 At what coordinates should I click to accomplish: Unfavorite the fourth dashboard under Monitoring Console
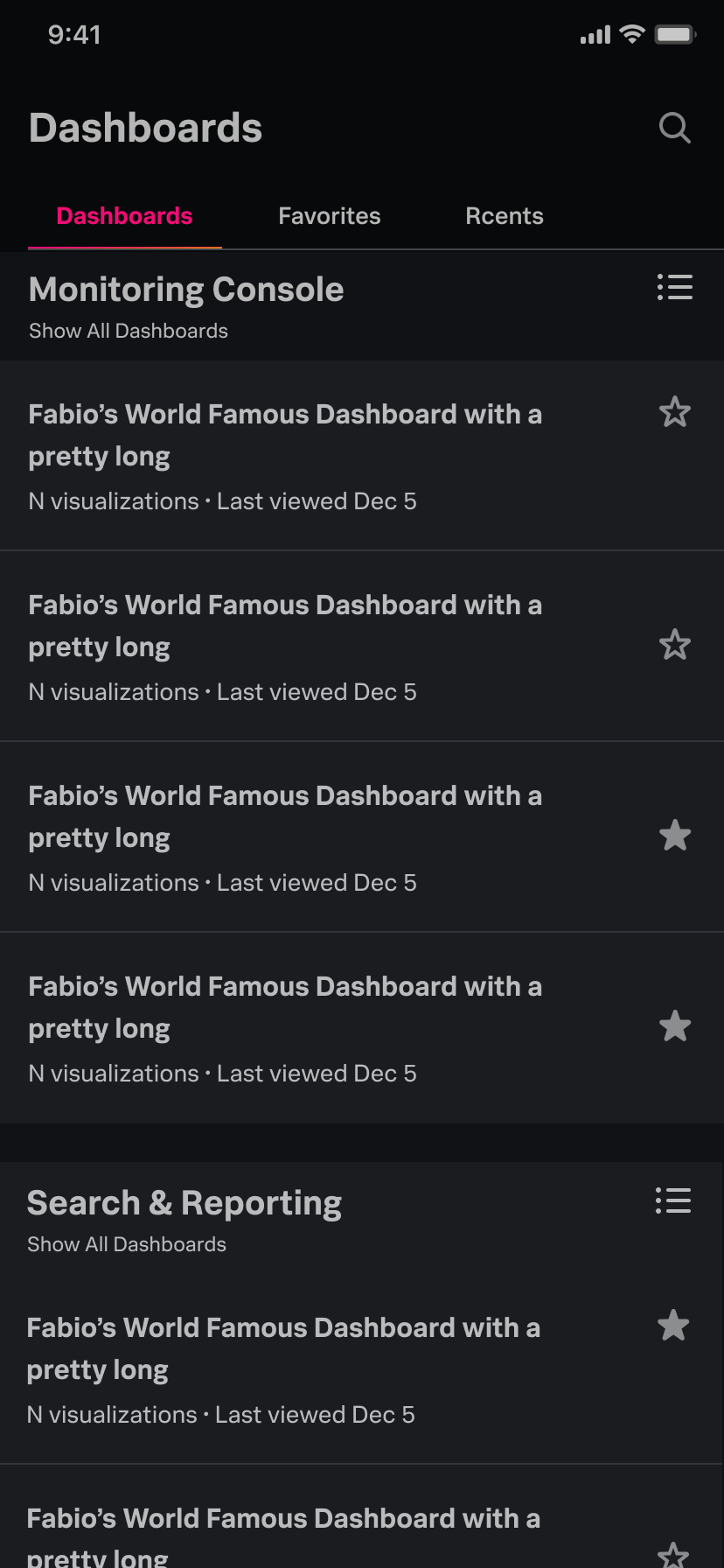(x=674, y=1025)
